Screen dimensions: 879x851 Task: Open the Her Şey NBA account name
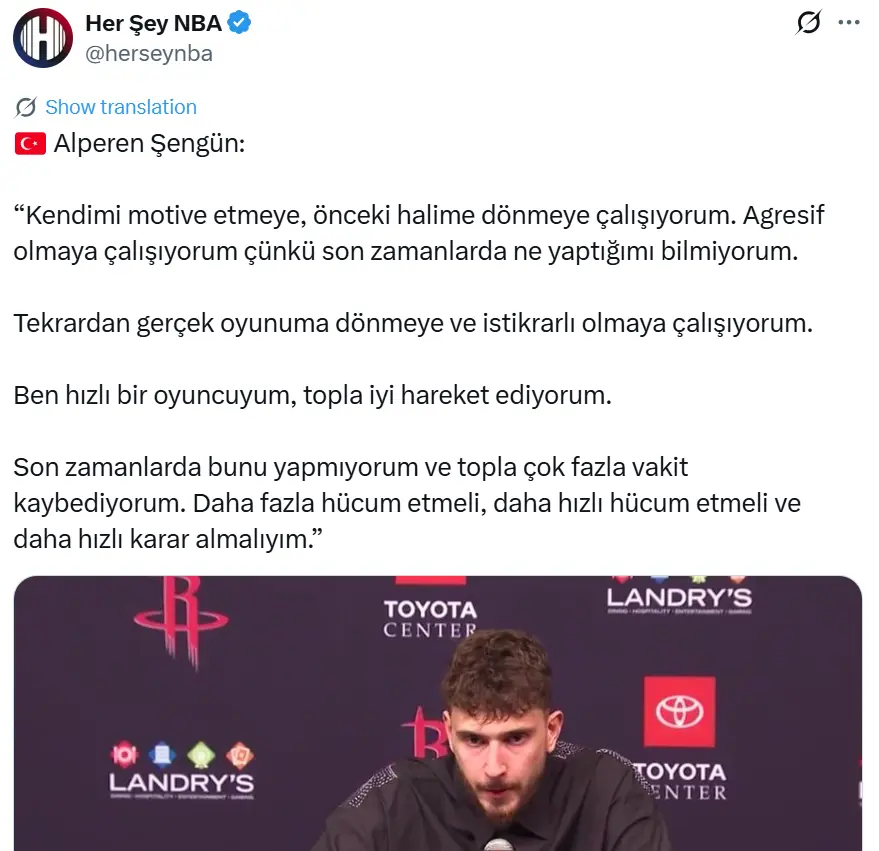tap(153, 23)
